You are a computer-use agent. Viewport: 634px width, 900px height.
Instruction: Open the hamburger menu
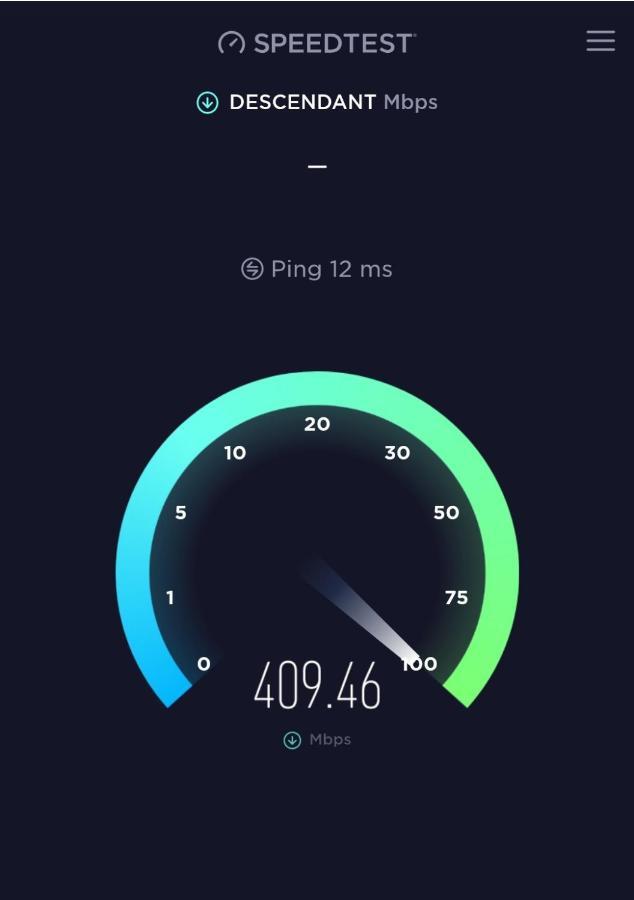600,40
